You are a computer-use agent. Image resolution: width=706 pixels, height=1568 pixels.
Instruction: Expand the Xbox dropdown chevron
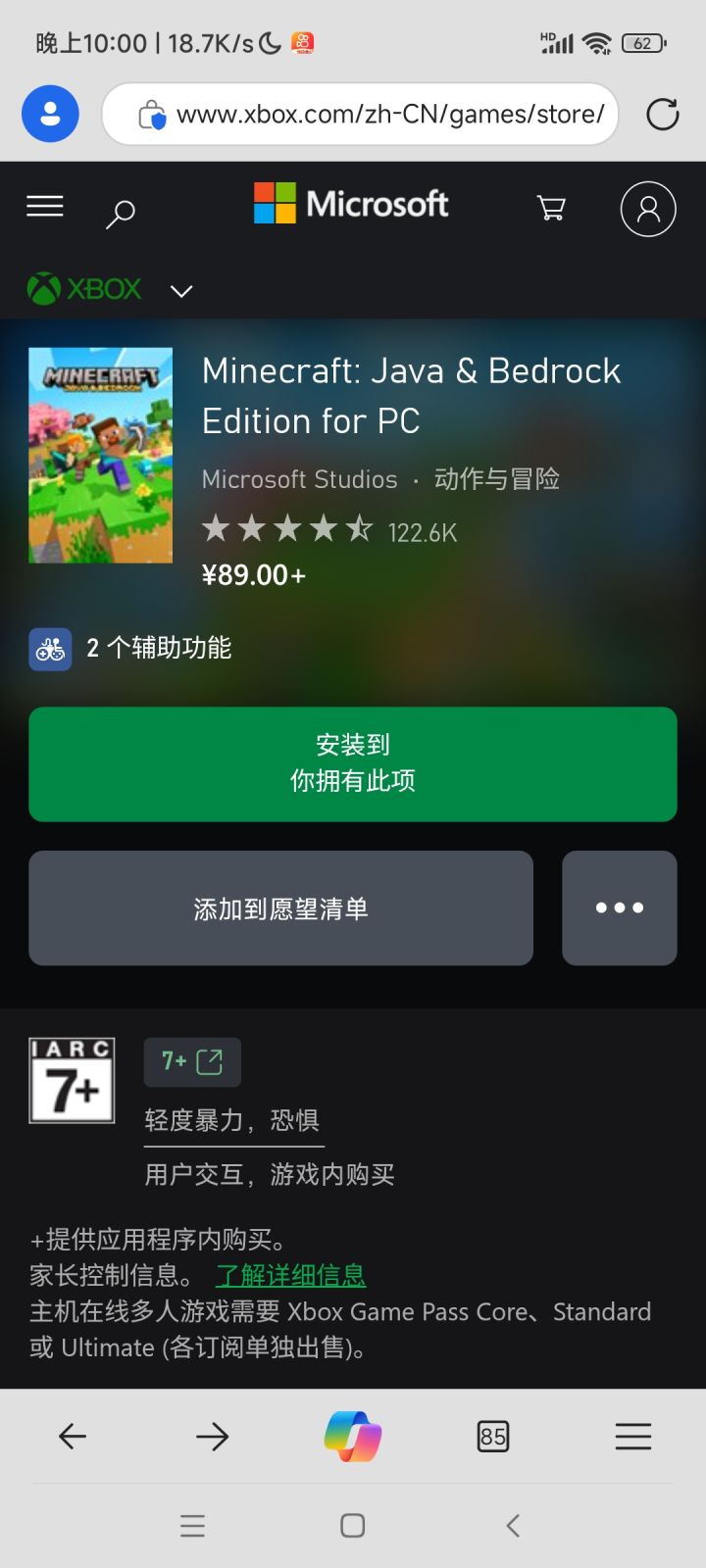[x=180, y=290]
